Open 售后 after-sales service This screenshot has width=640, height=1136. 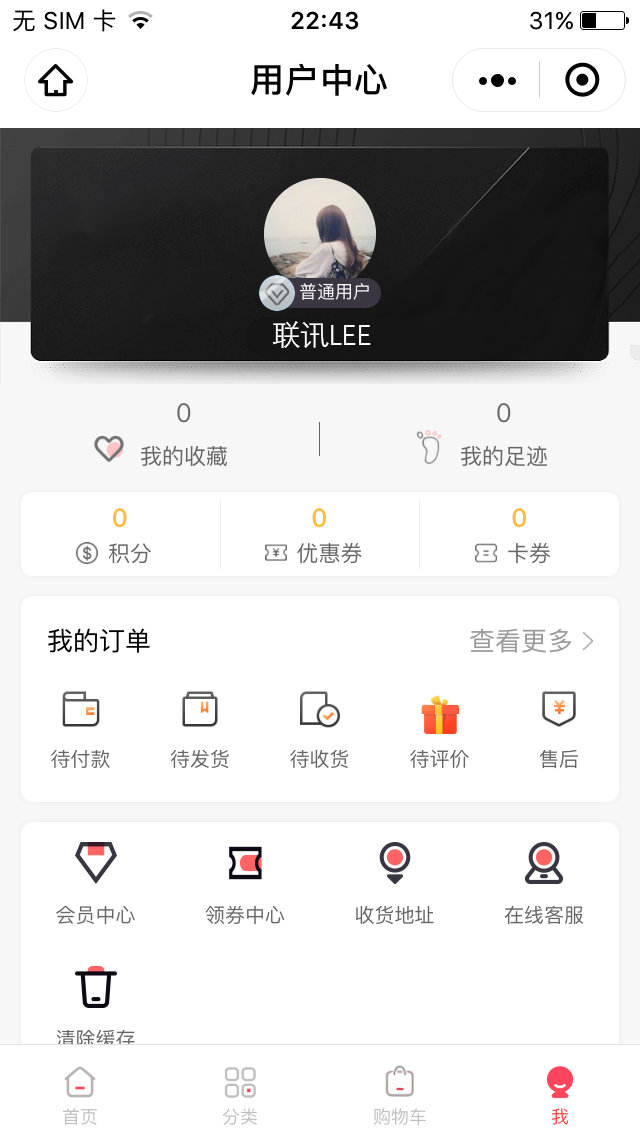[x=559, y=728]
